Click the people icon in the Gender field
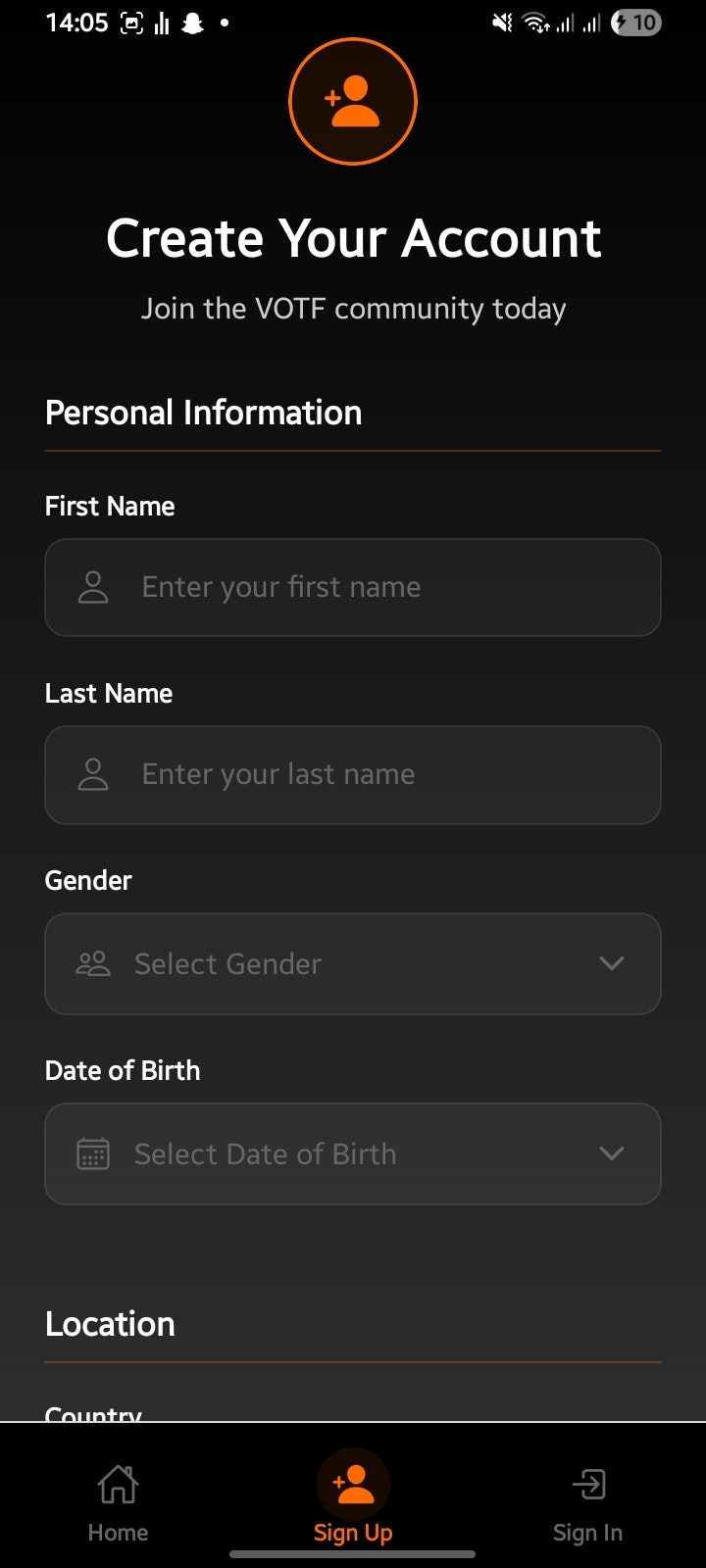Screen dimensions: 706x1568 click(93, 963)
